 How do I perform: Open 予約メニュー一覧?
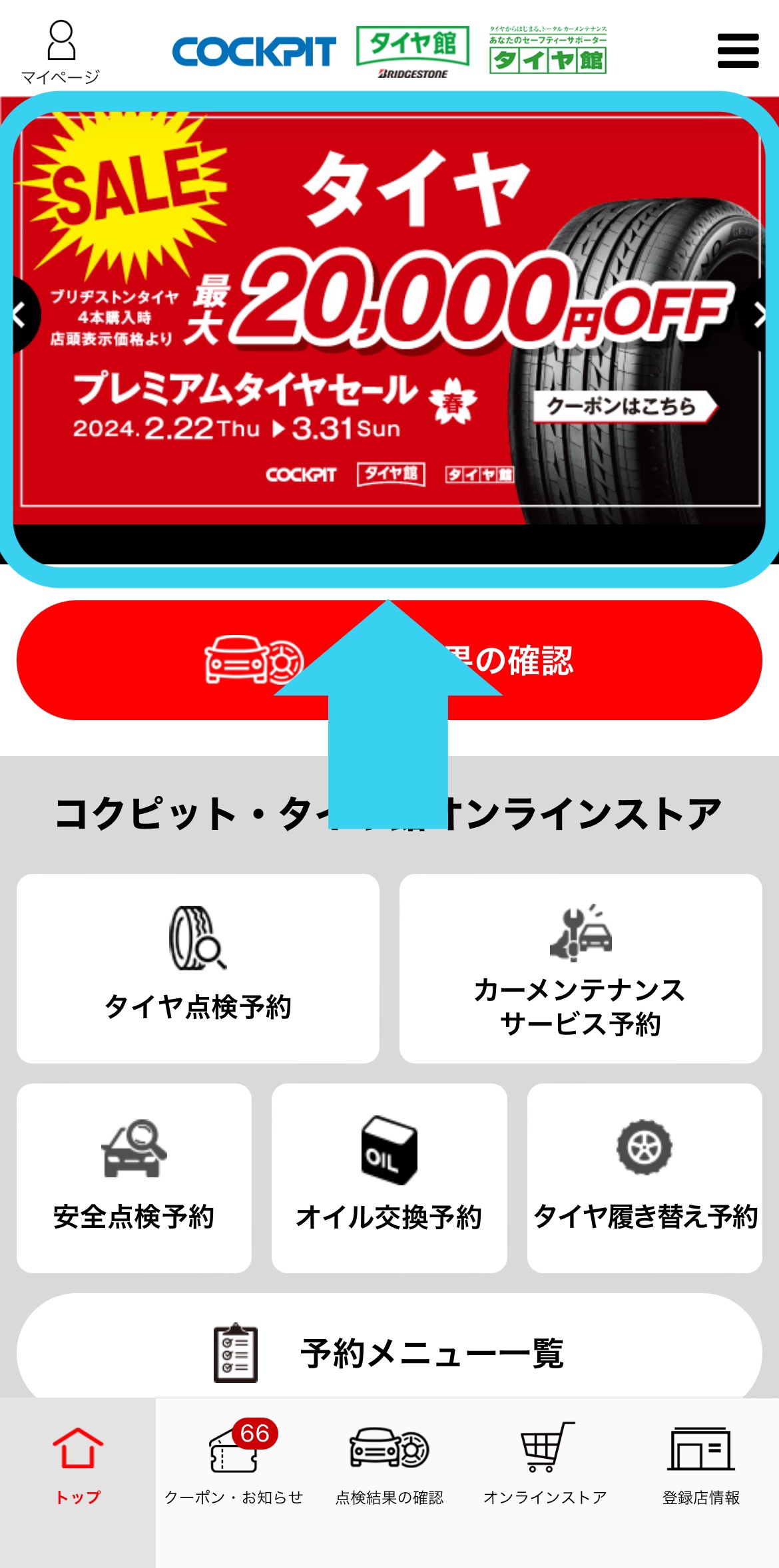(x=389, y=1352)
